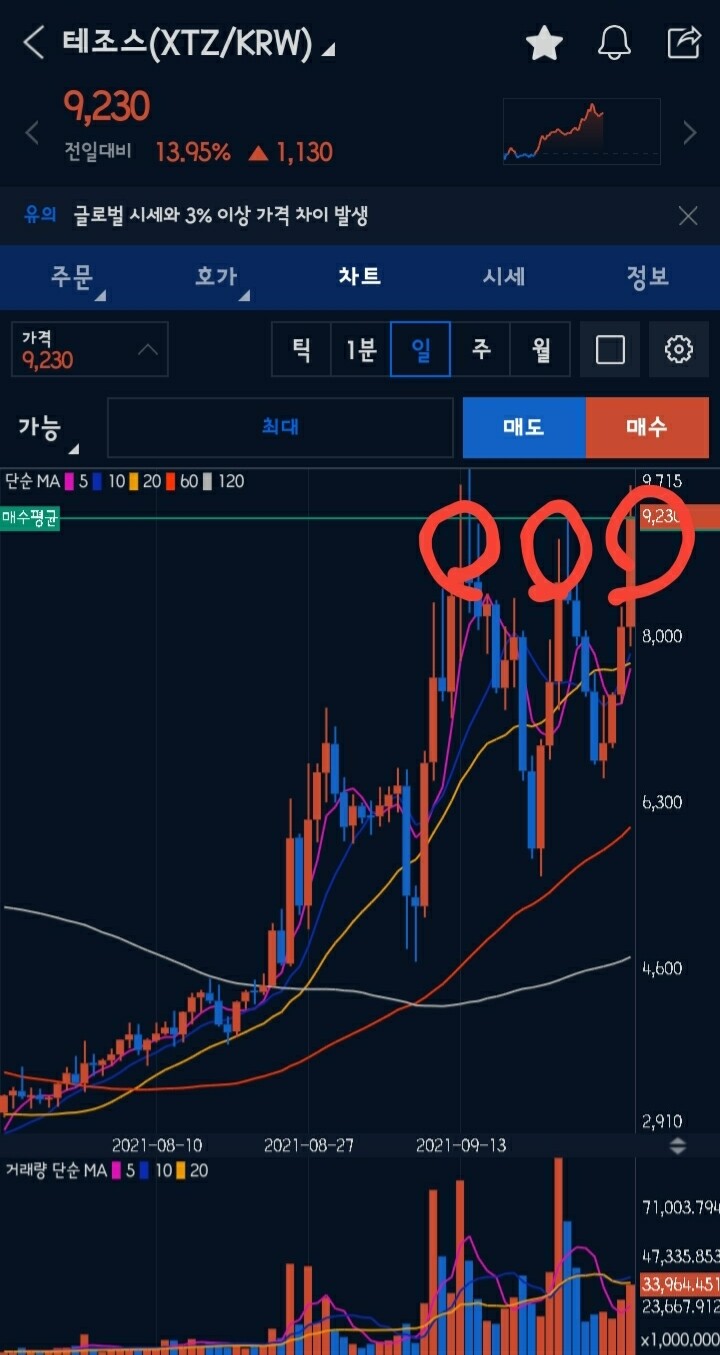Open chart settings with the gear icon
Viewport: 720px width, 1355px height.
[679, 349]
